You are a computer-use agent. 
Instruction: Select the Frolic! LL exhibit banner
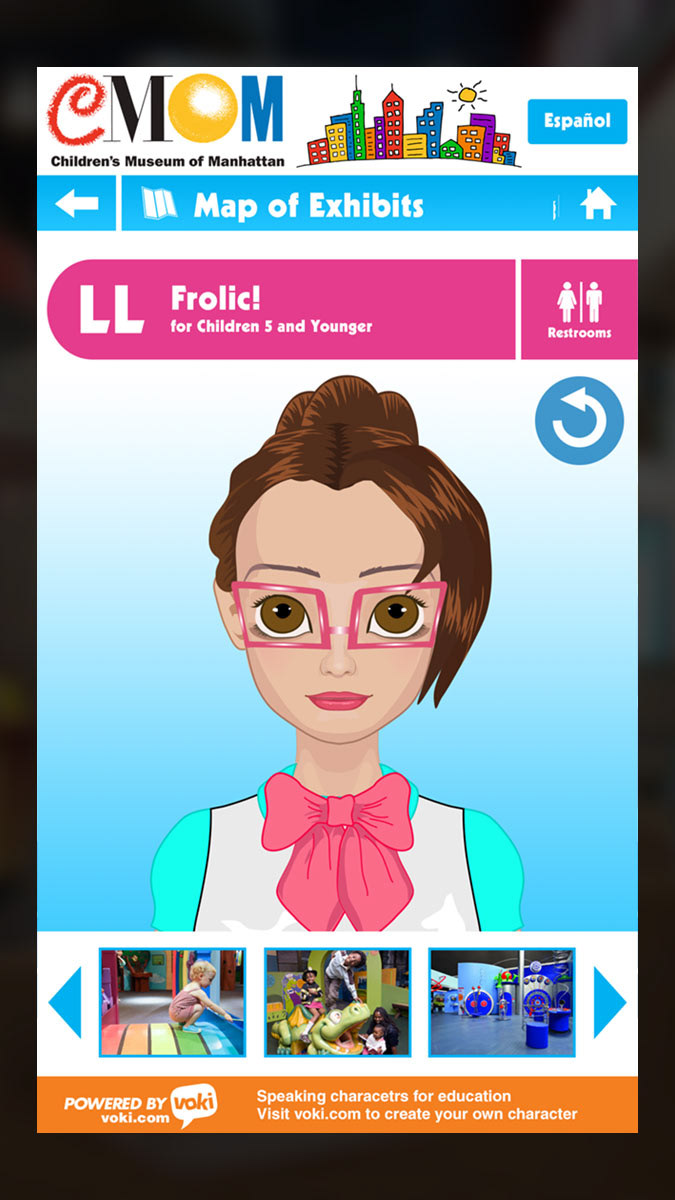[x=281, y=310]
